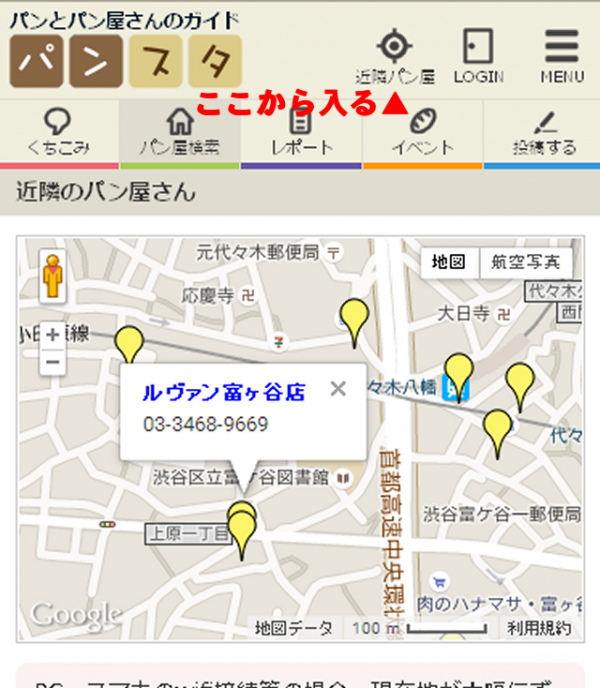Switch to the パン屋検索 tab
Image resolution: width=600 pixels, height=688 pixels.
click(x=179, y=132)
